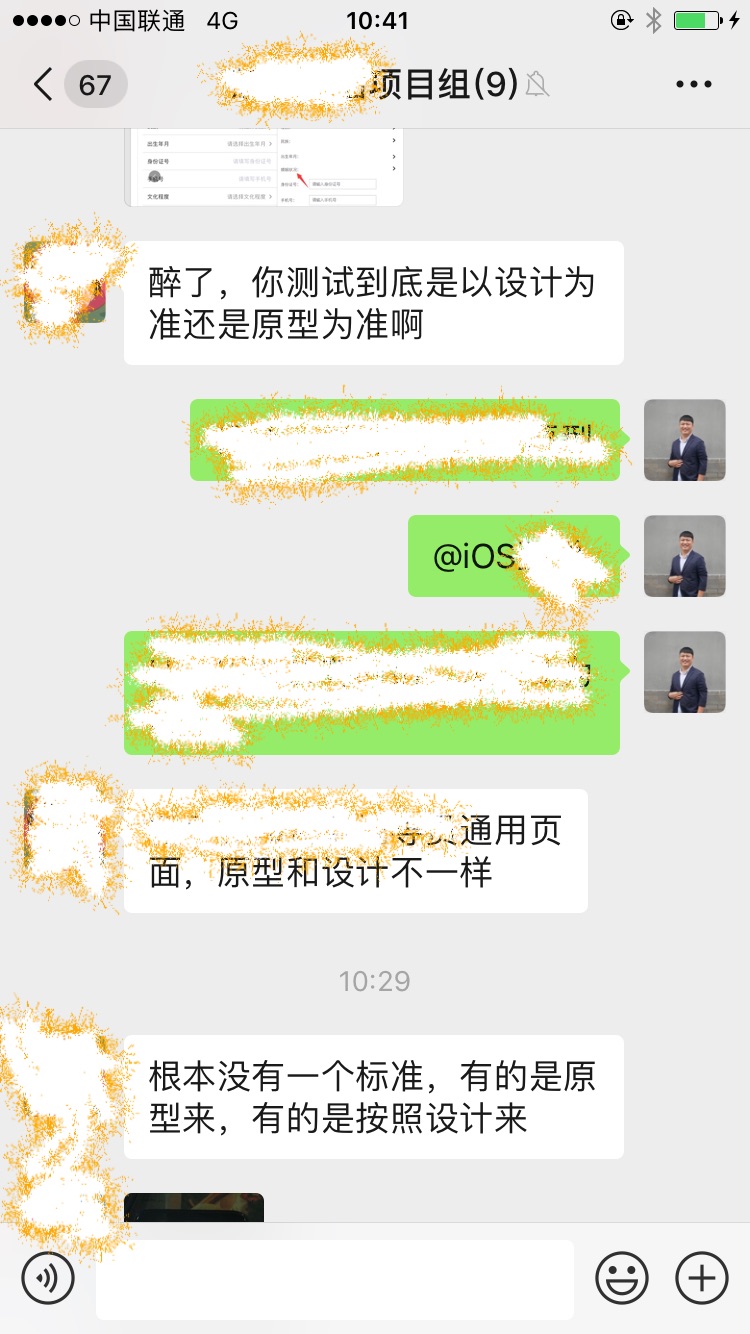Open the emoji picker
The width and height of the screenshot is (750, 1334).
click(620, 1277)
